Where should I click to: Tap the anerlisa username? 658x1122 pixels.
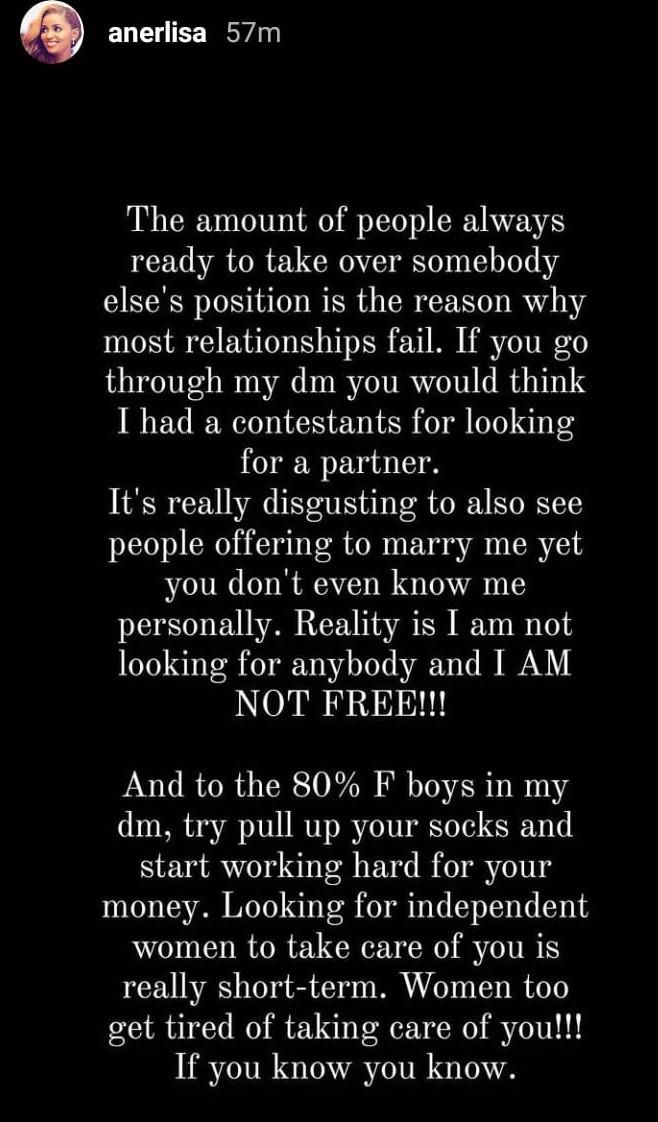tap(157, 33)
